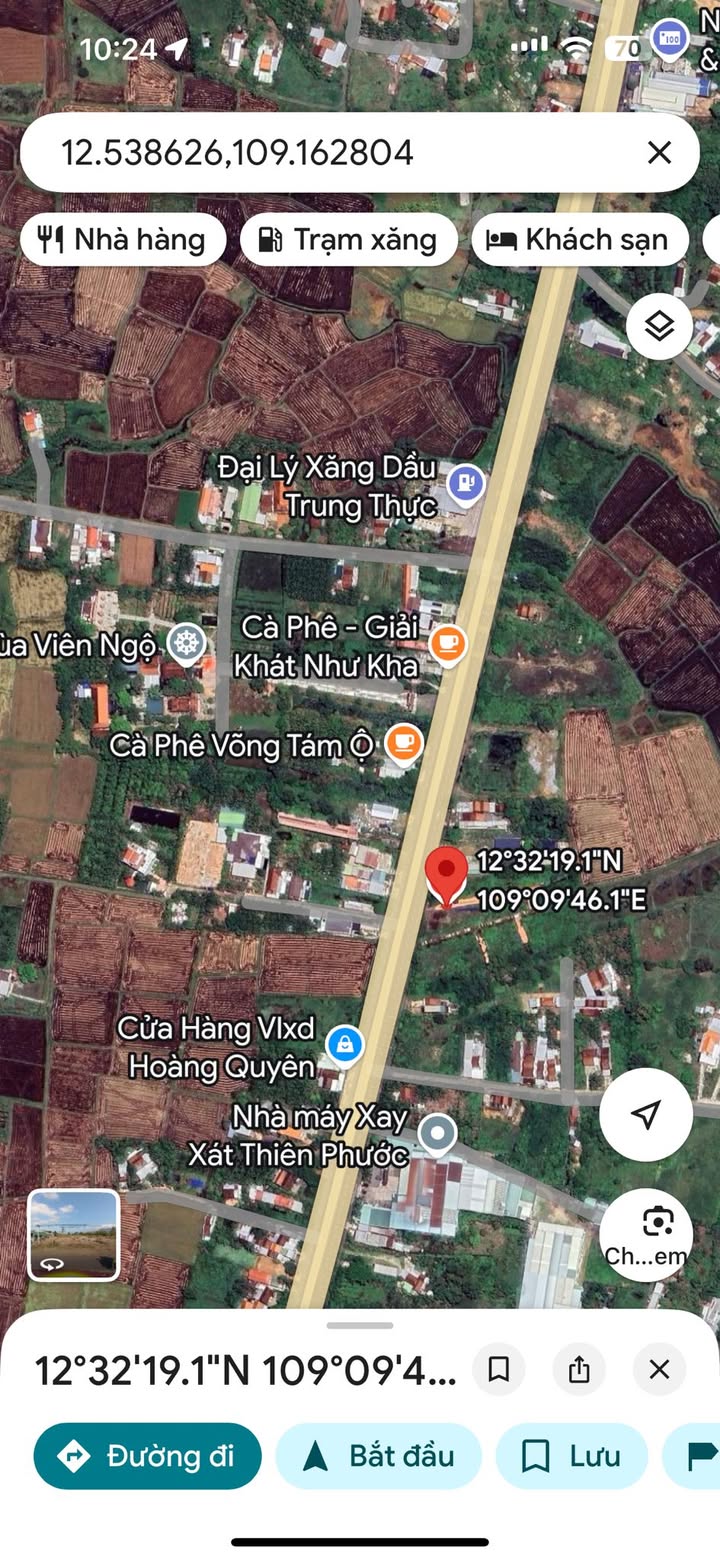Share the dropped pin location
720x1560 pixels.
[x=579, y=1369]
